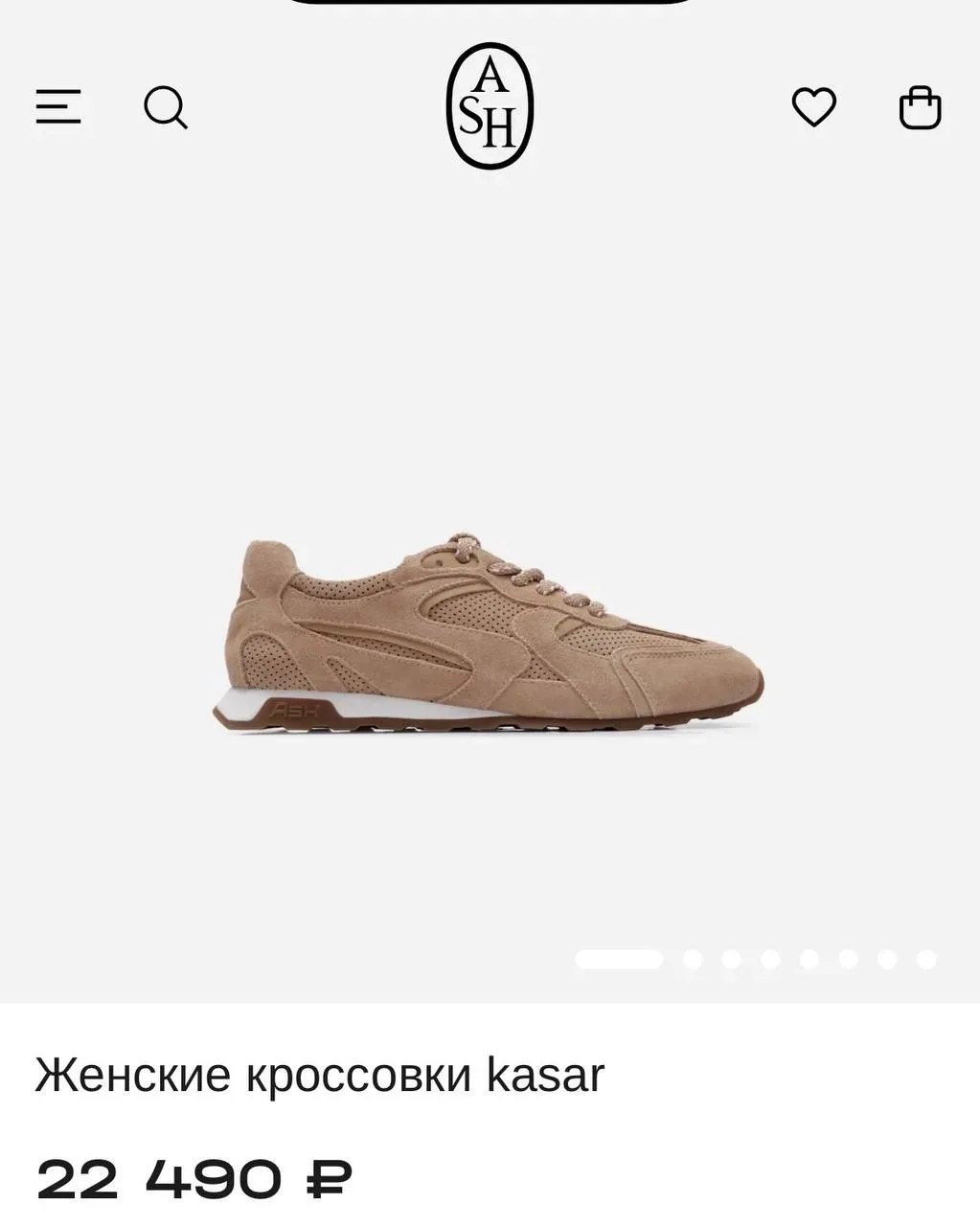Go to ASH home via logo
This screenshot has height=1226, width=980.
[490, 106]
